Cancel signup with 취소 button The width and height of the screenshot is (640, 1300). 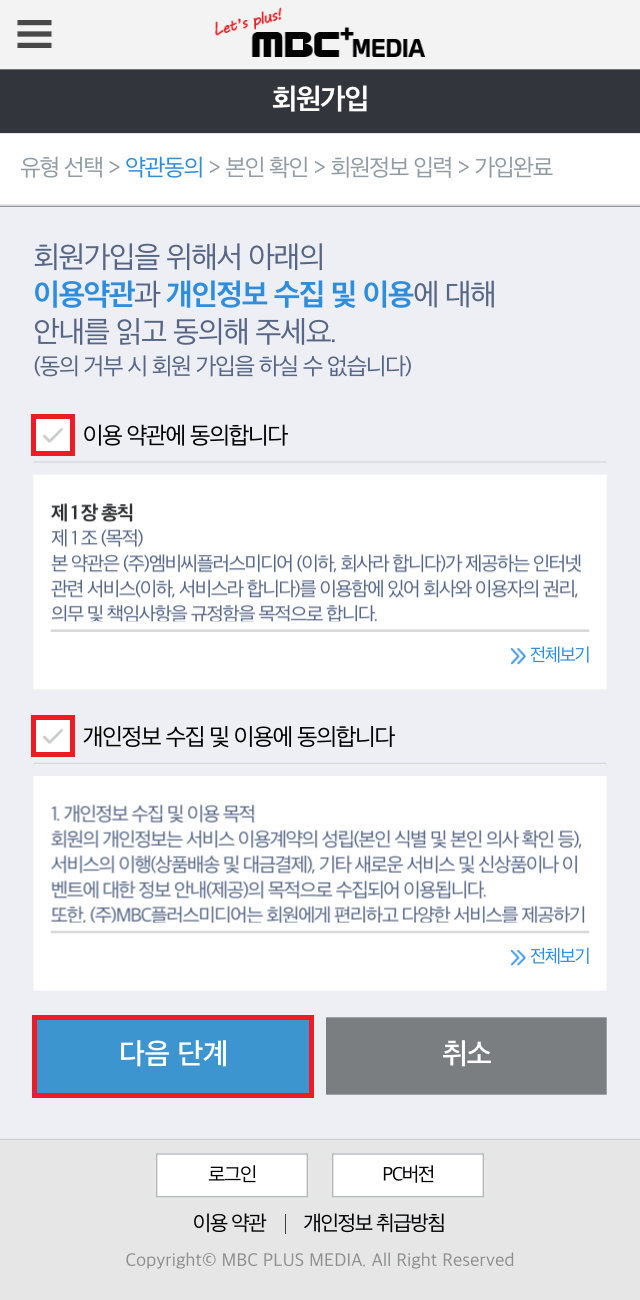click(x=466, y=1056)
